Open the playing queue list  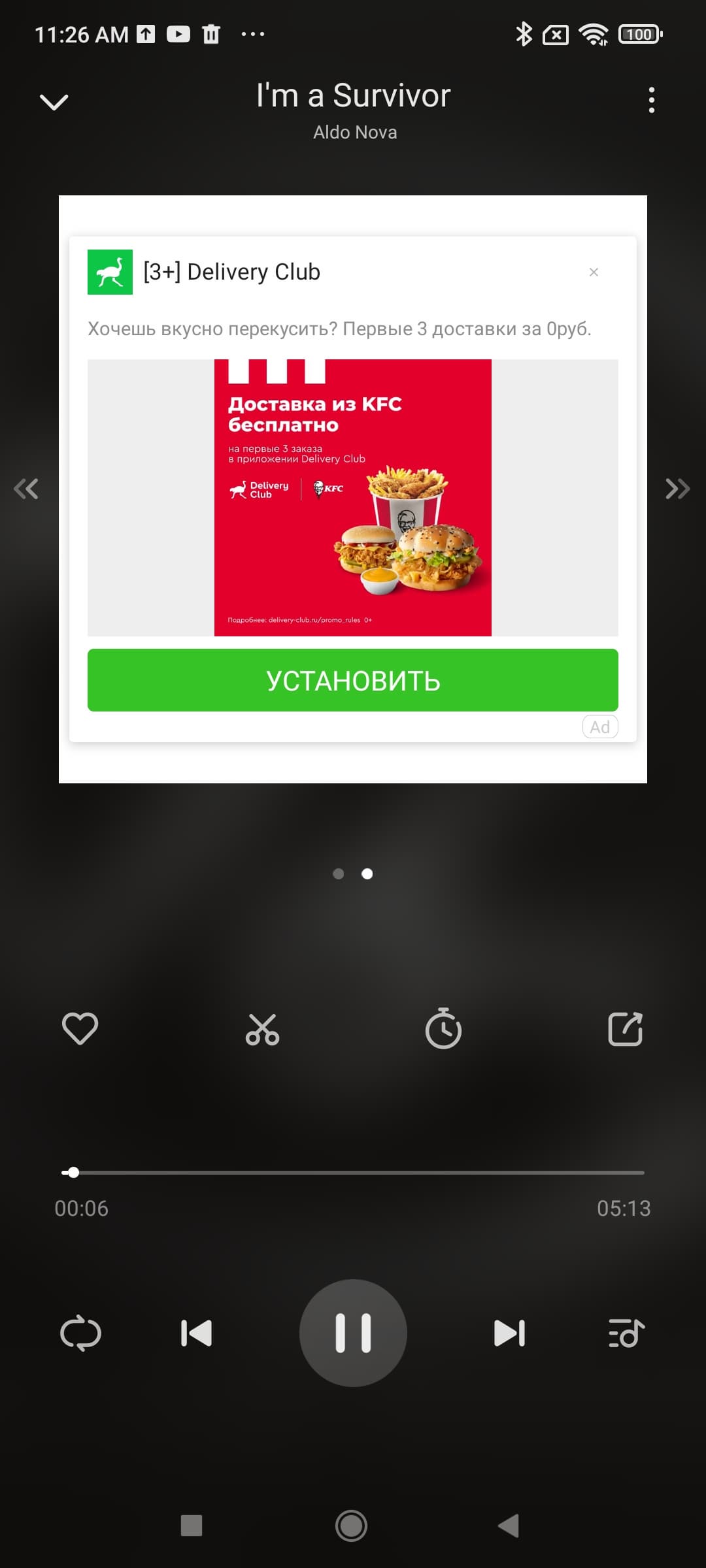coord(626,1333)
